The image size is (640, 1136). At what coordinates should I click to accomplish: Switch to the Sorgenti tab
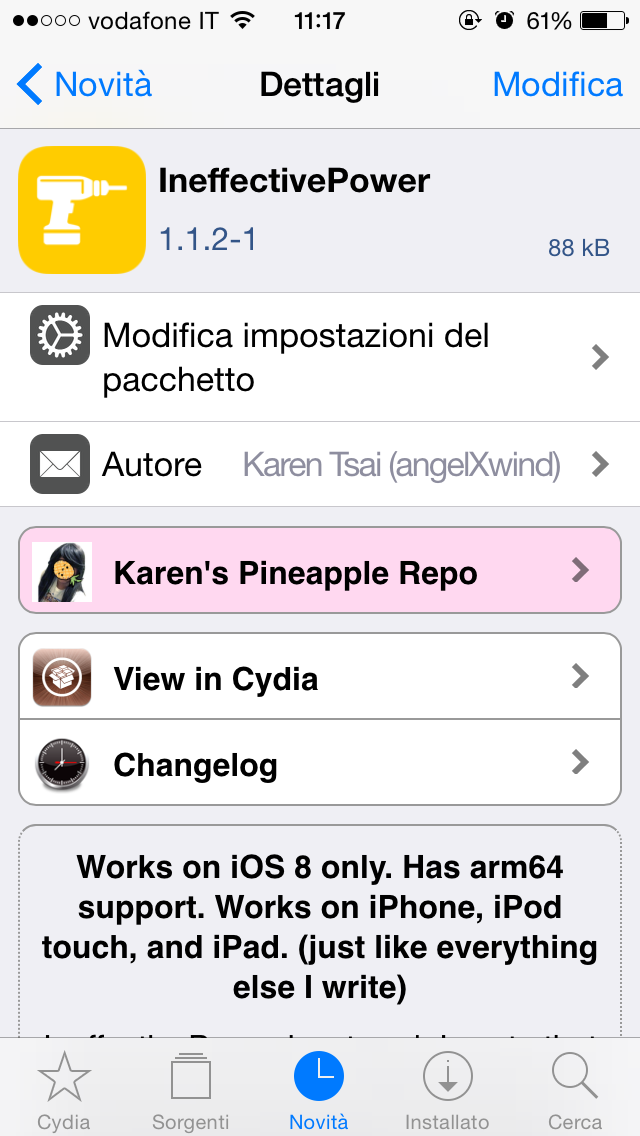coord(191,1089)
